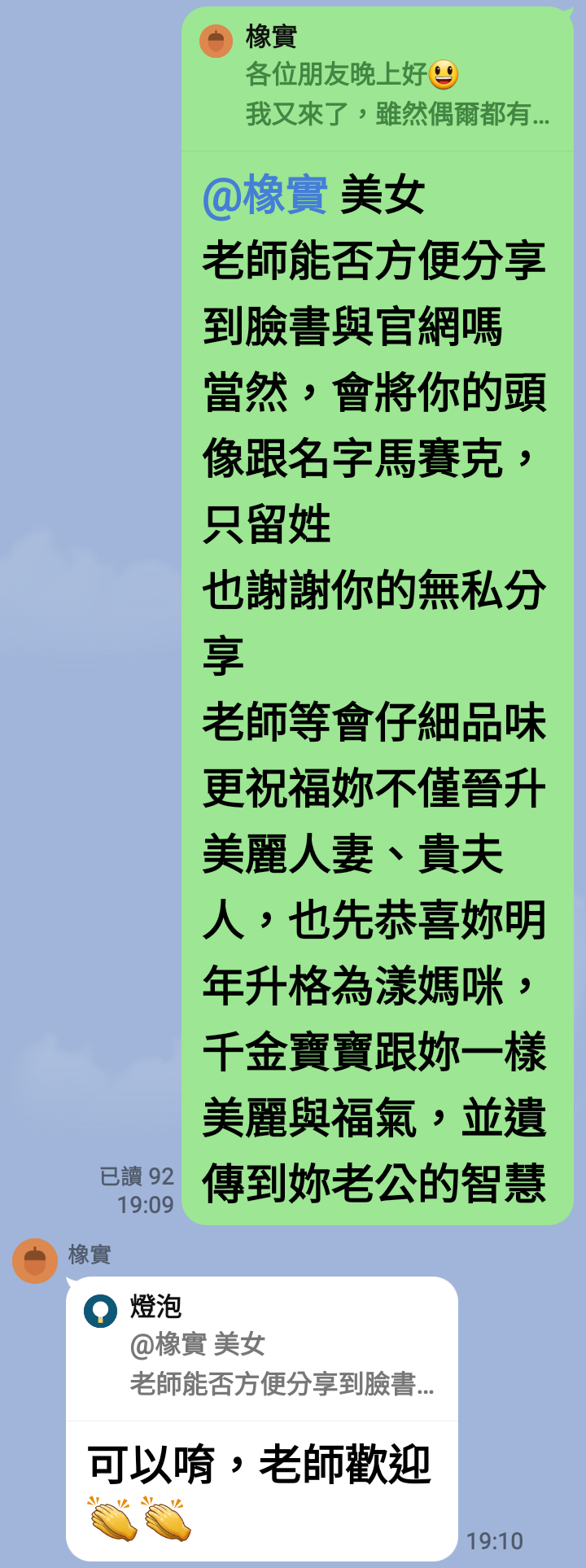Tap the blue @橡實 mention
The width and height of the screenshot is (586, 1568).
click(x=265, y=196)
